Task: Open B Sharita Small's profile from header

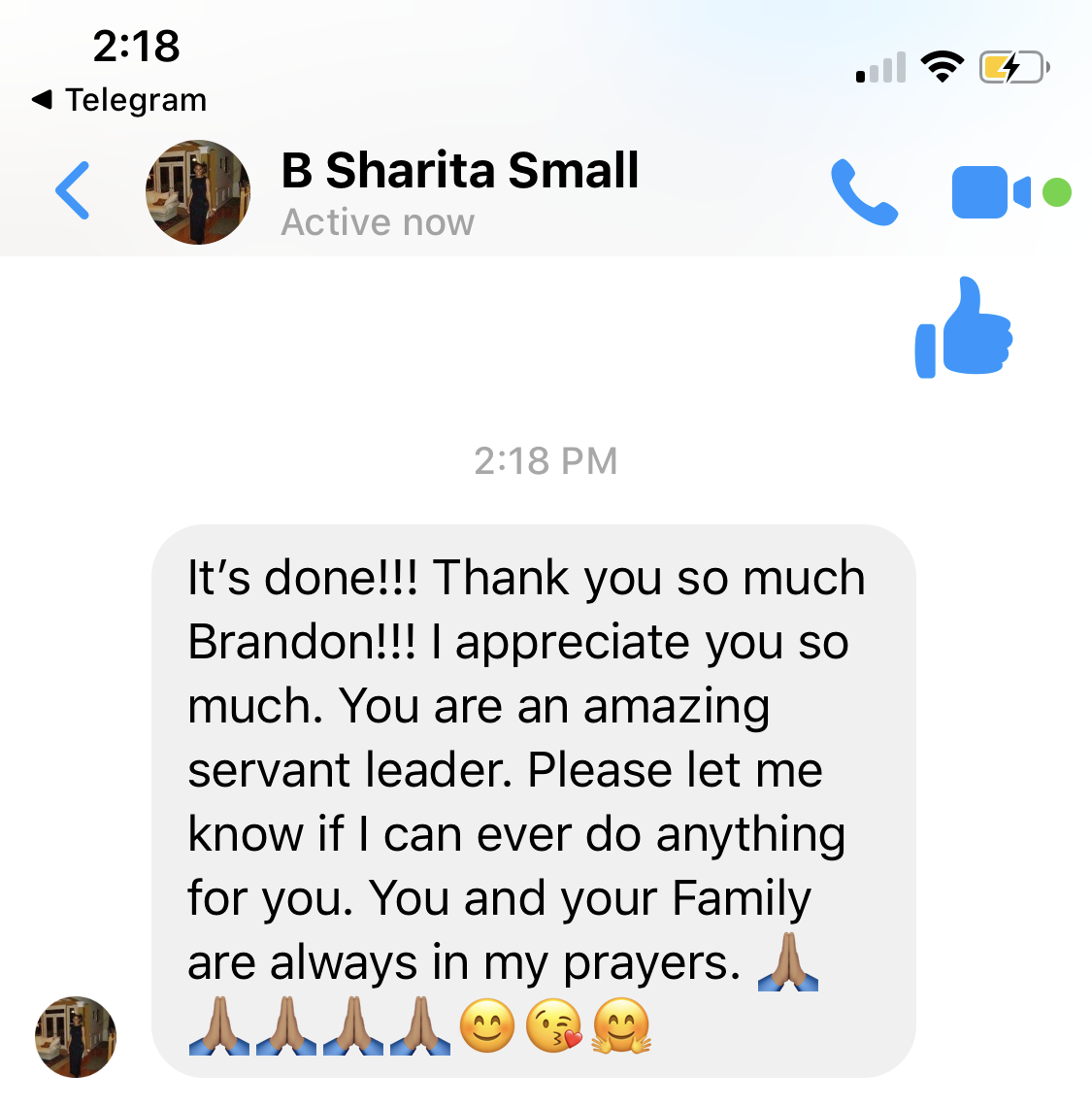Action: pos(459,192)
